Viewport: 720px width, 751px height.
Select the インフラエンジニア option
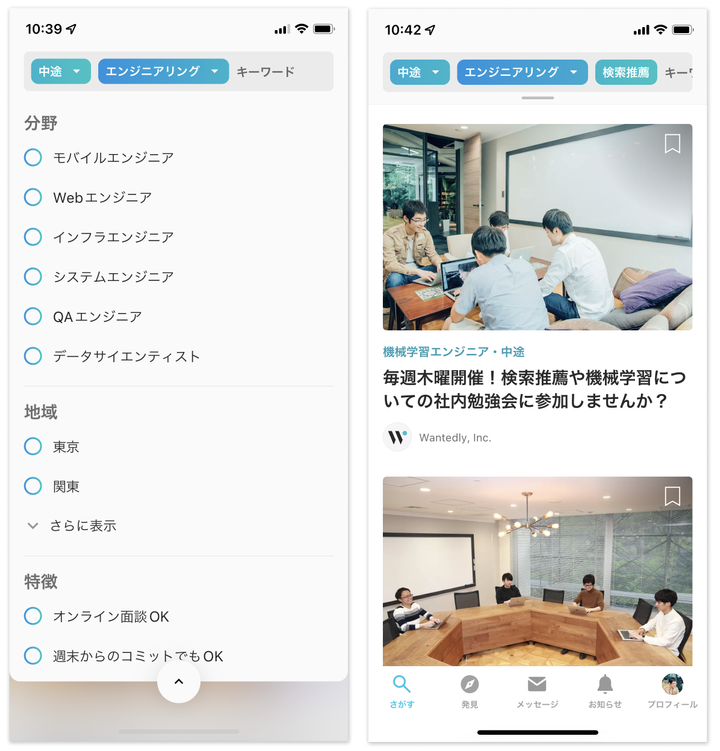point(33,237)
